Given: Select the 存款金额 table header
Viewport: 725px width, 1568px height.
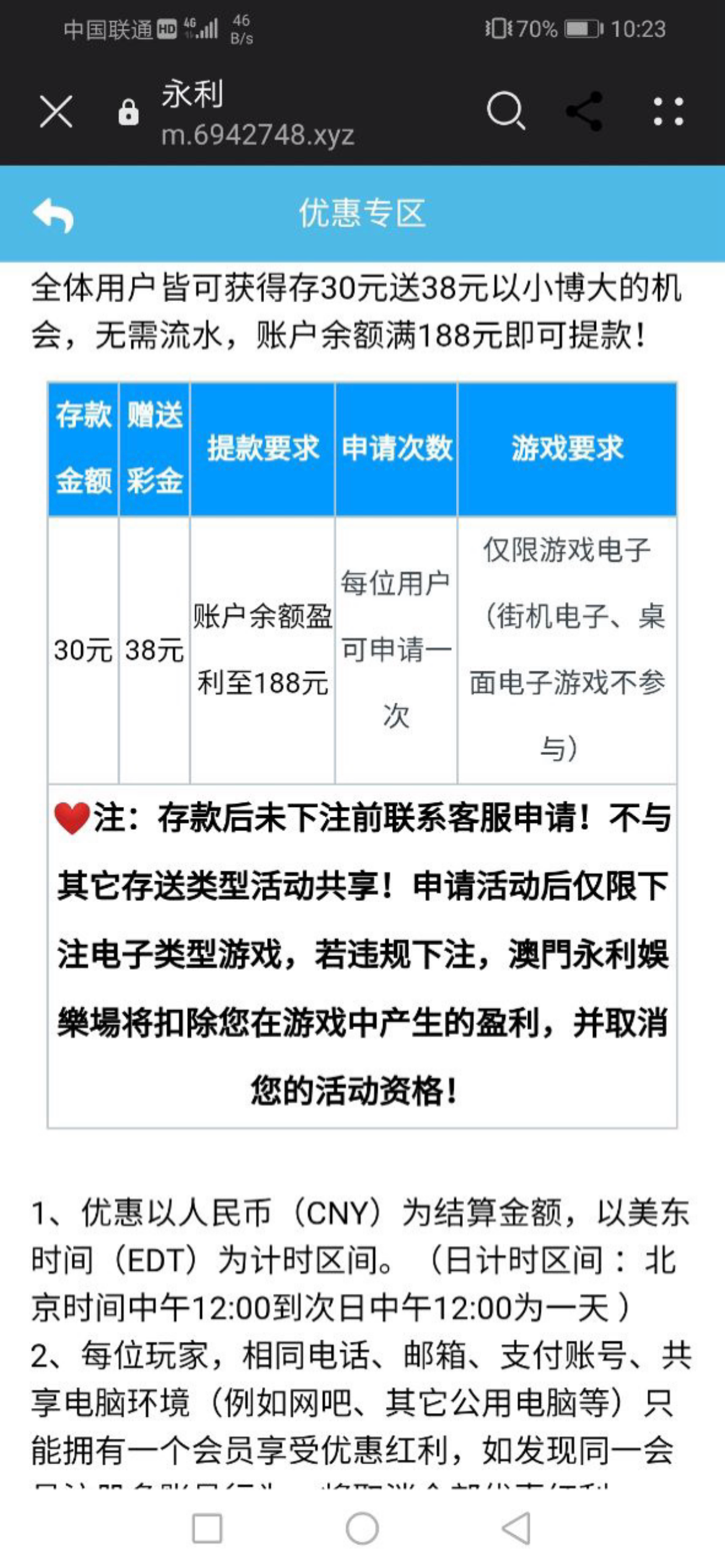Looking at the screenshot, I should point(82,447).
